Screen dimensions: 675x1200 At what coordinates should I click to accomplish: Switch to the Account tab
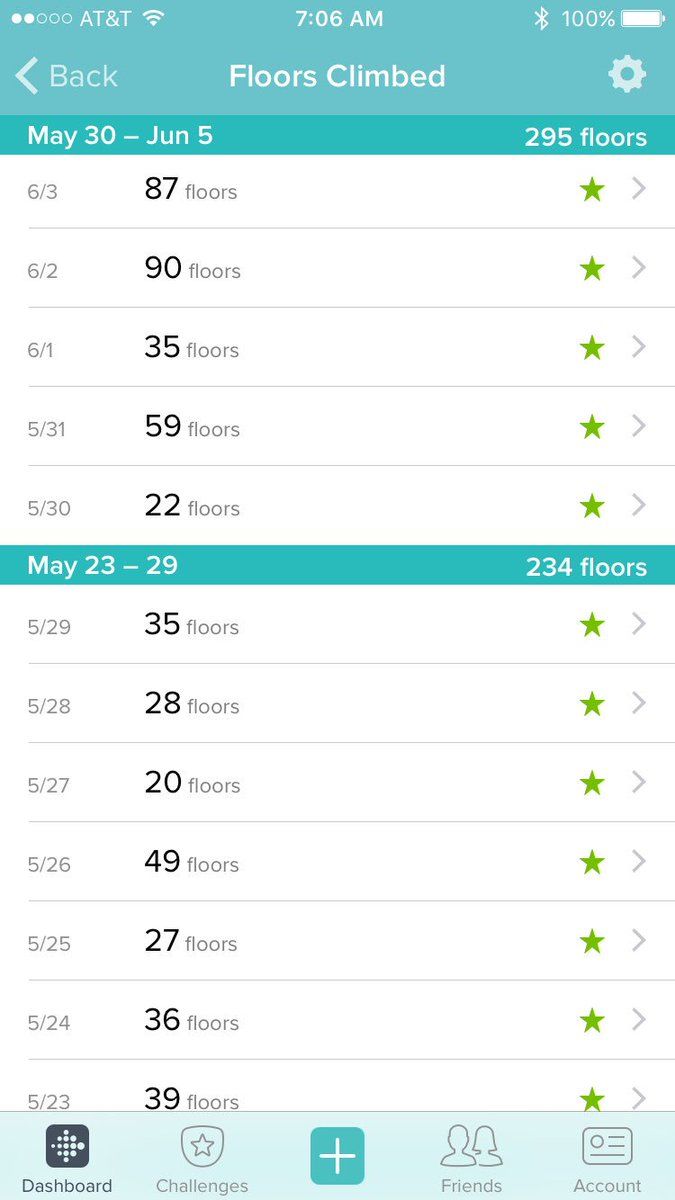coord(607,1158)
